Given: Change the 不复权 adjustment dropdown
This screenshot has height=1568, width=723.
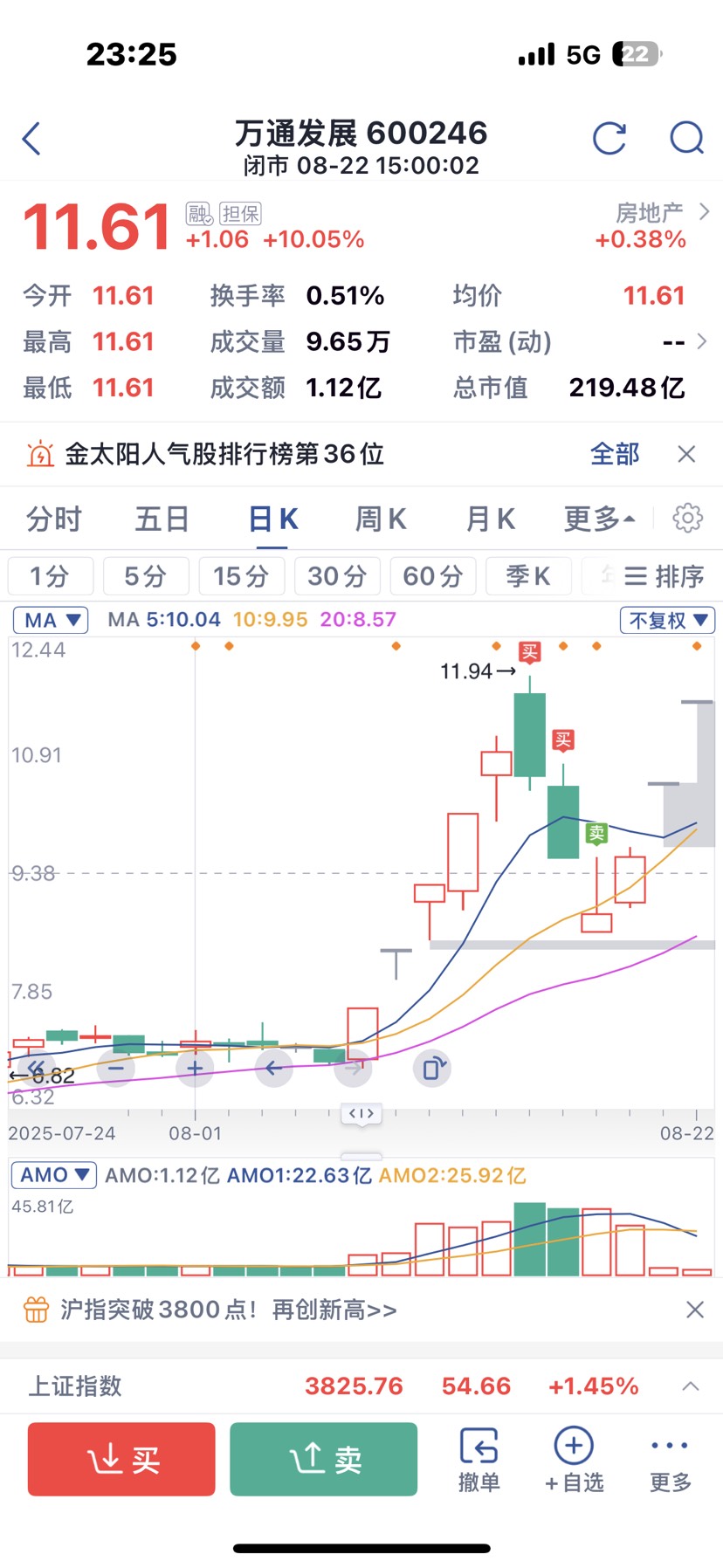Looking at the screenshot, I should pyautogui.click(x=667, y=621).
